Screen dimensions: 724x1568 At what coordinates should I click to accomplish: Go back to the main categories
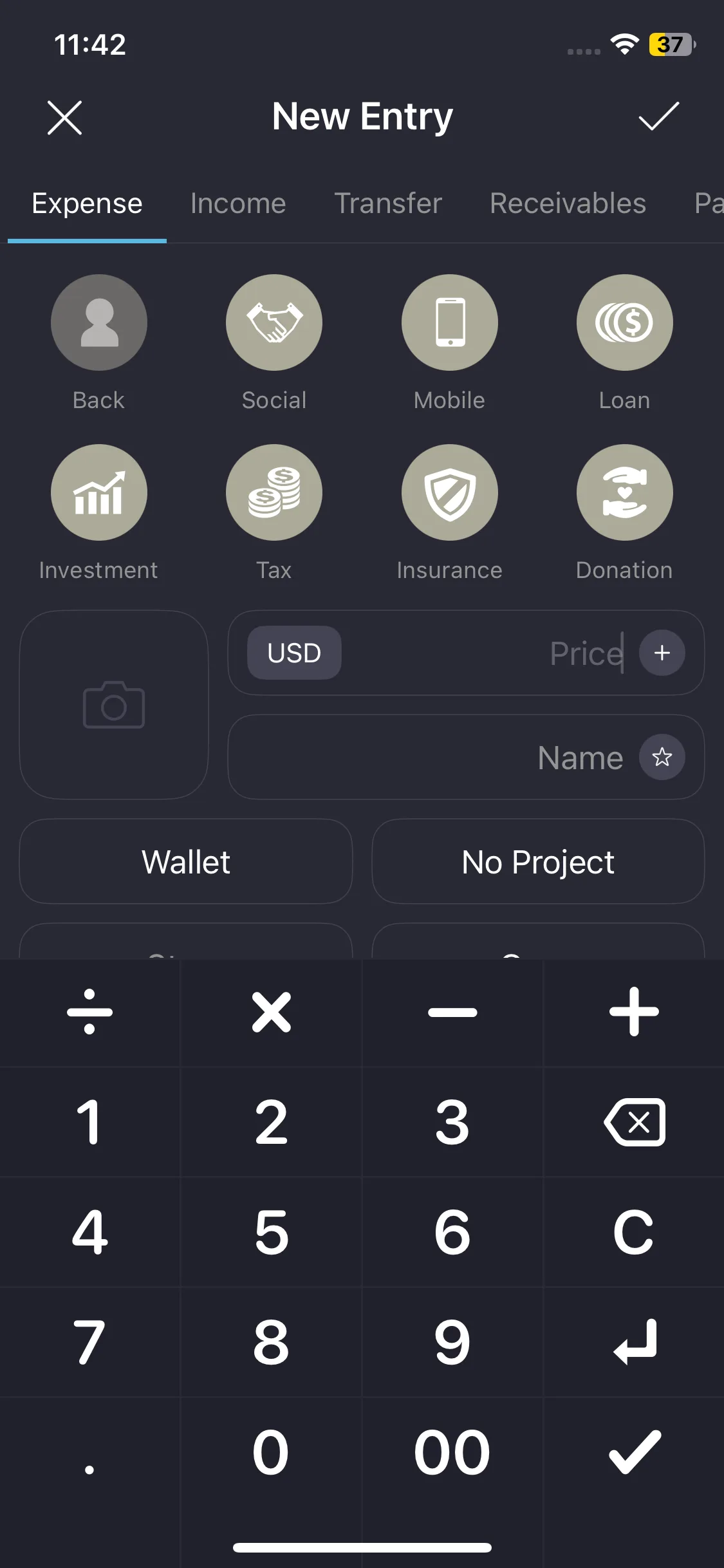coord(99,323)
